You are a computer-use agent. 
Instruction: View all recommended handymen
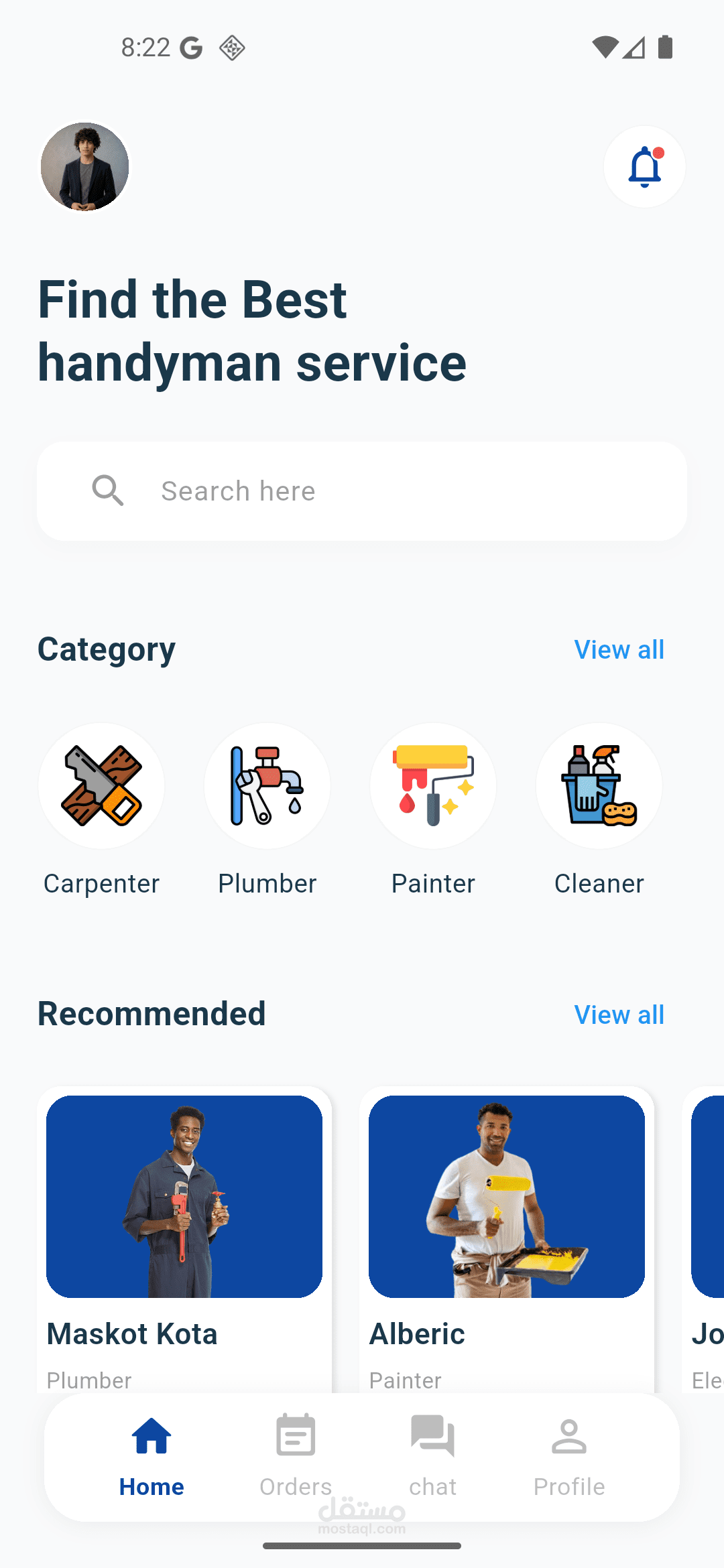click(x=619, y=1015)
